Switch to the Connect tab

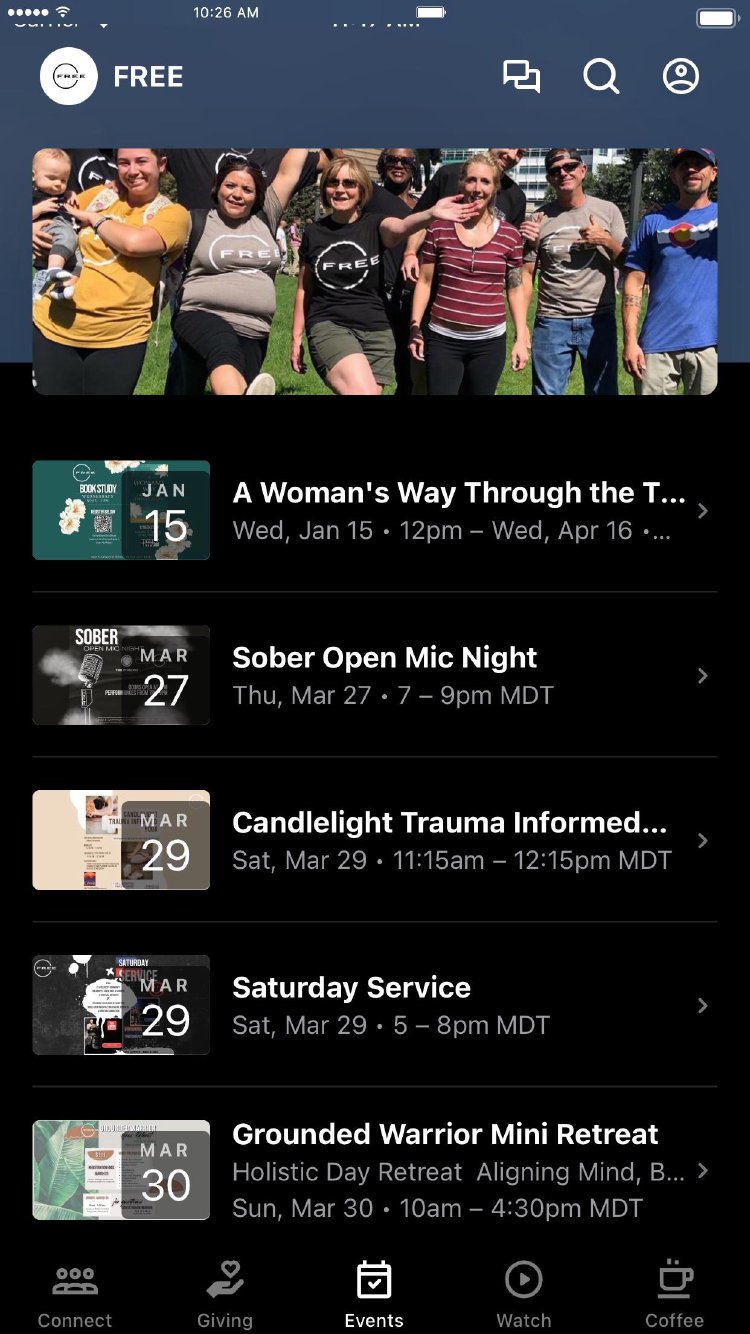pyautogui.click(x=75, y=1295)
